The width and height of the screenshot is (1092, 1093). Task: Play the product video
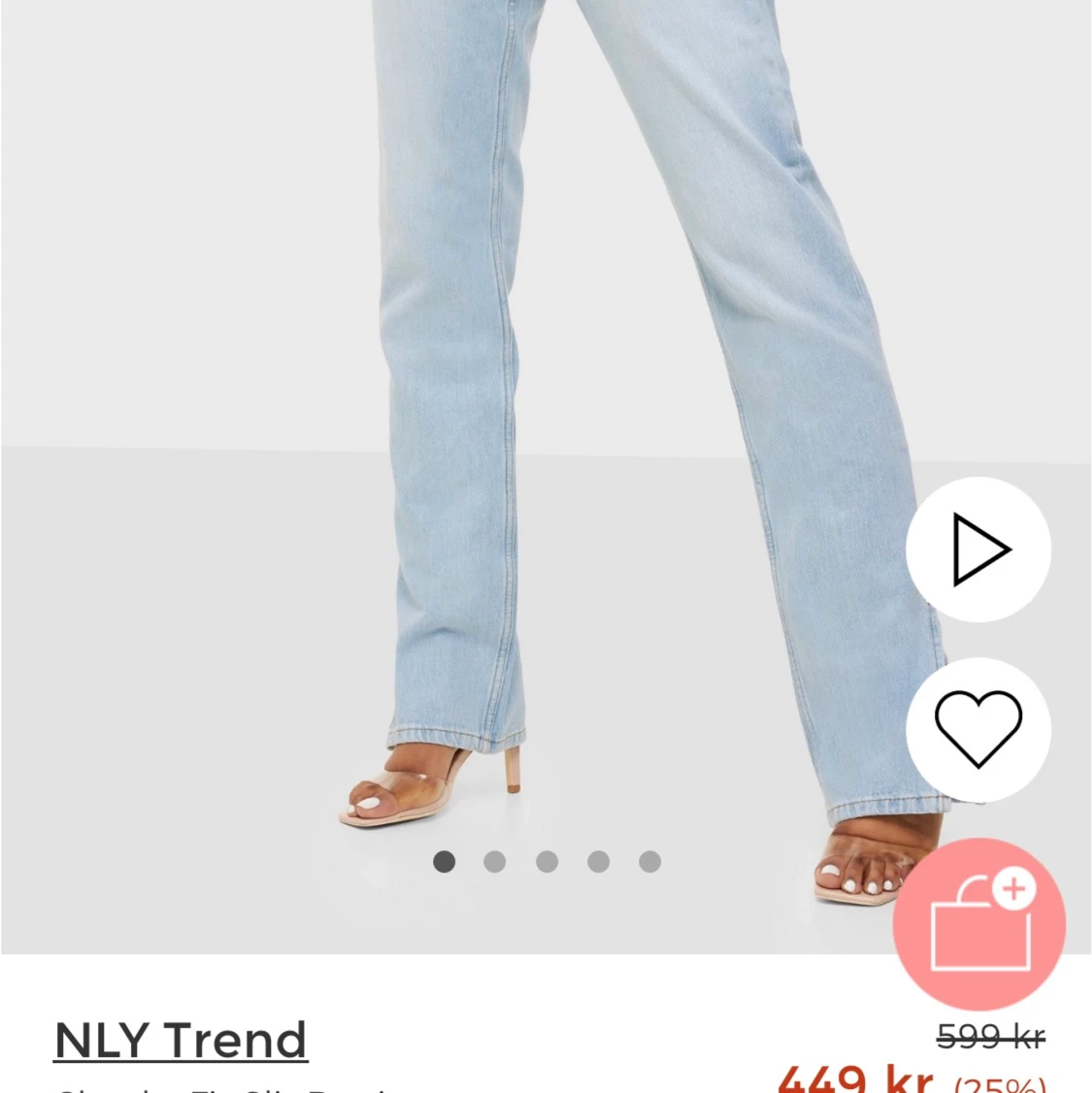[x=978, y=549]
